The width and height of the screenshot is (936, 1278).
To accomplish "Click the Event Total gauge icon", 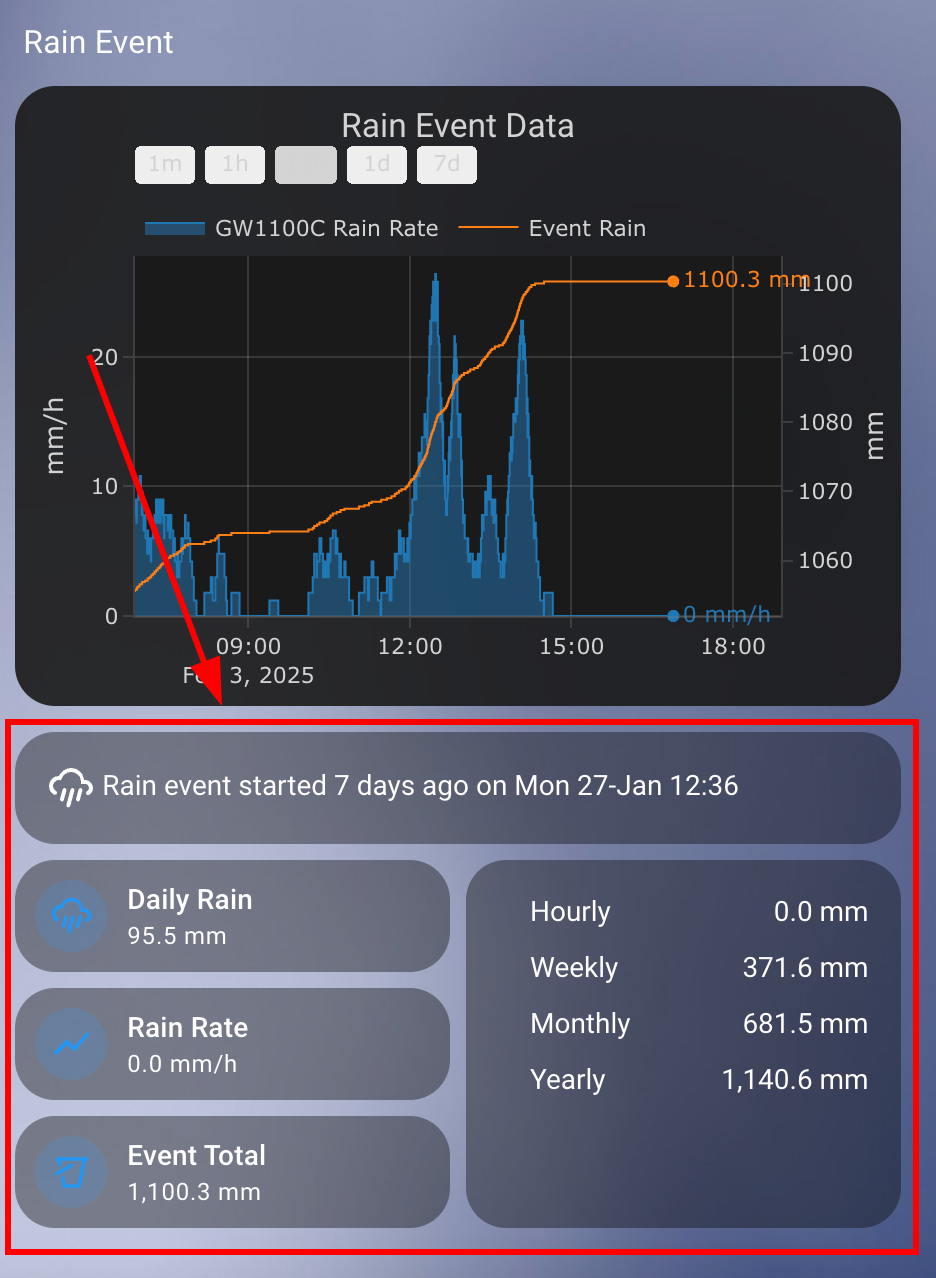I will (x=72, y=1170).
